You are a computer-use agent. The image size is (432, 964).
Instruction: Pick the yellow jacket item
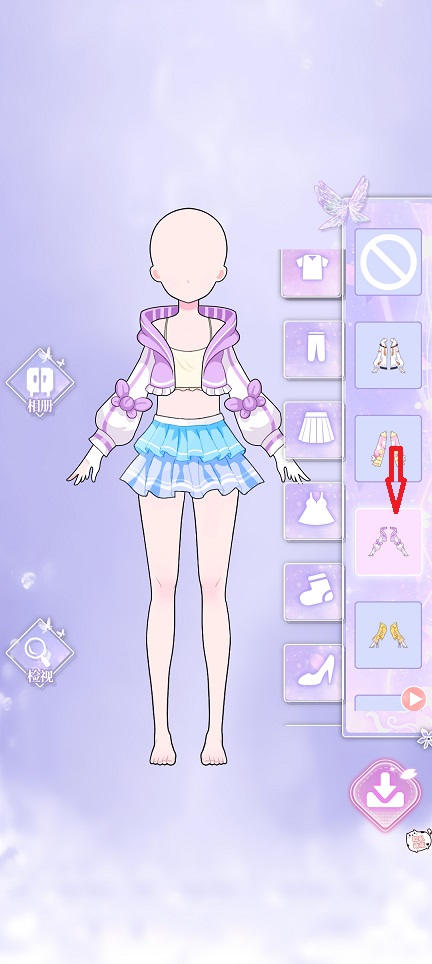click(388, 635)
